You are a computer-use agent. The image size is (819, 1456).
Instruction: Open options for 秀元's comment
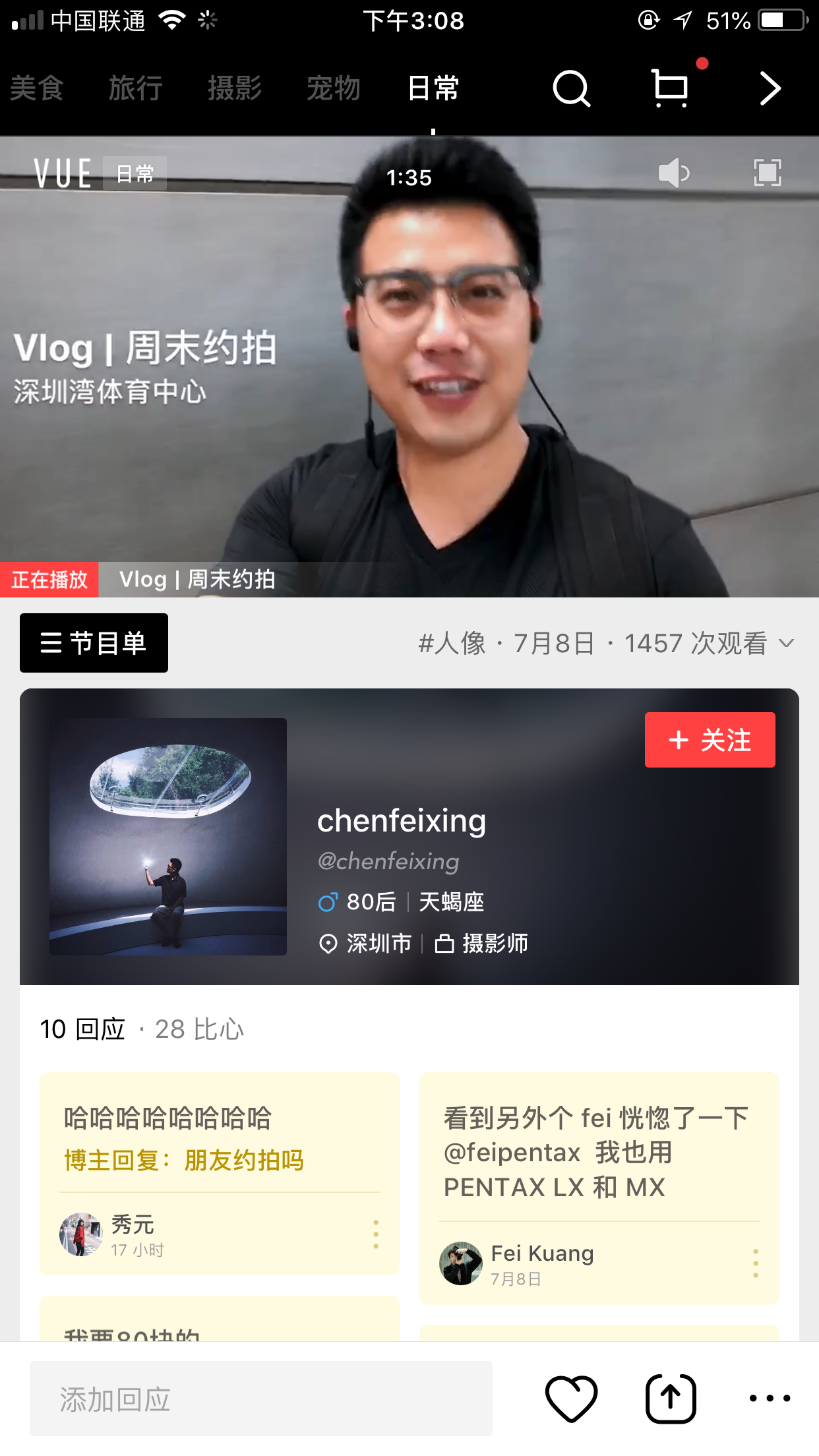tap(376, 1234)
